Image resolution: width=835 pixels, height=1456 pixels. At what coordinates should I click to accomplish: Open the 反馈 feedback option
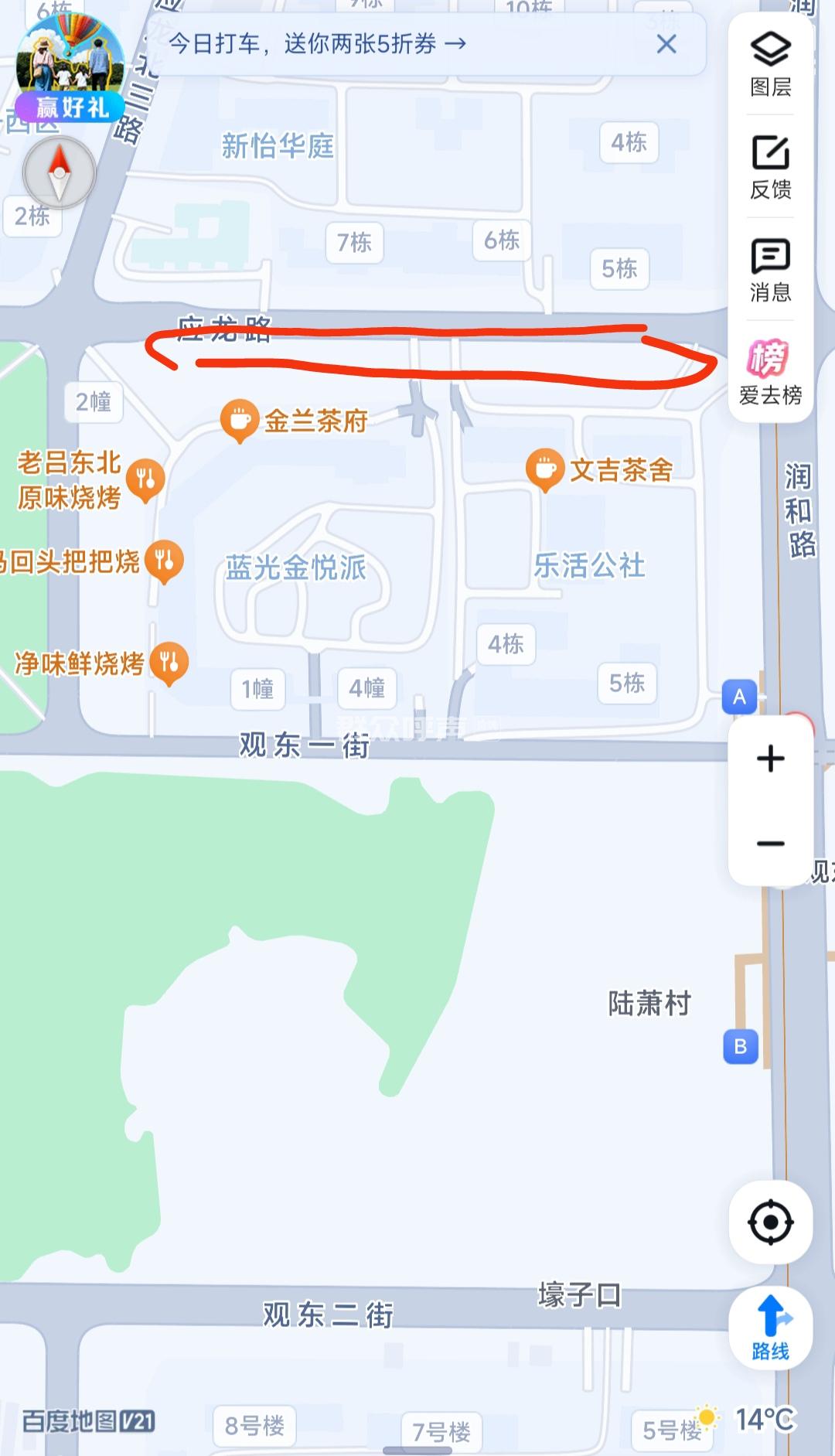[x=770, y=167]
